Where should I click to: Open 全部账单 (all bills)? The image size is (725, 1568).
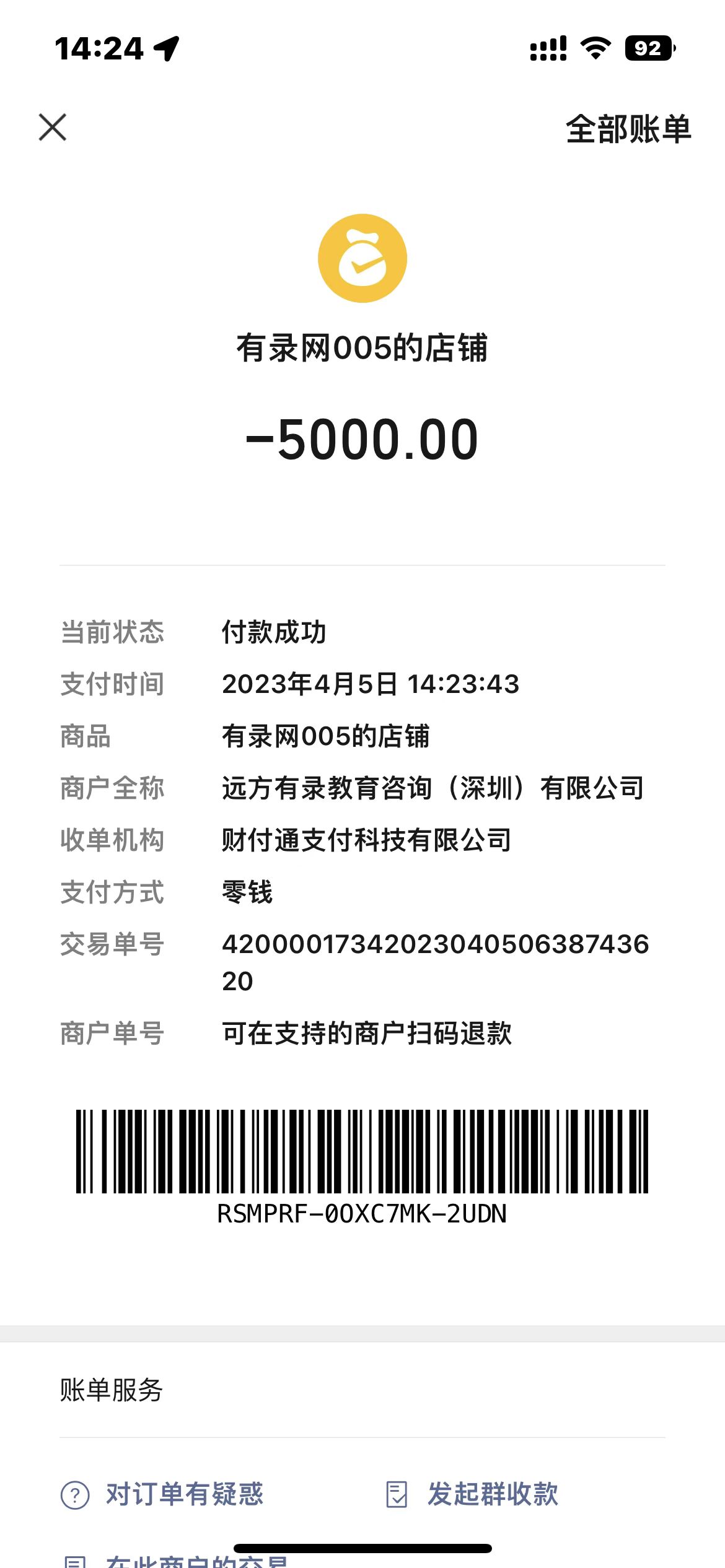628,129
